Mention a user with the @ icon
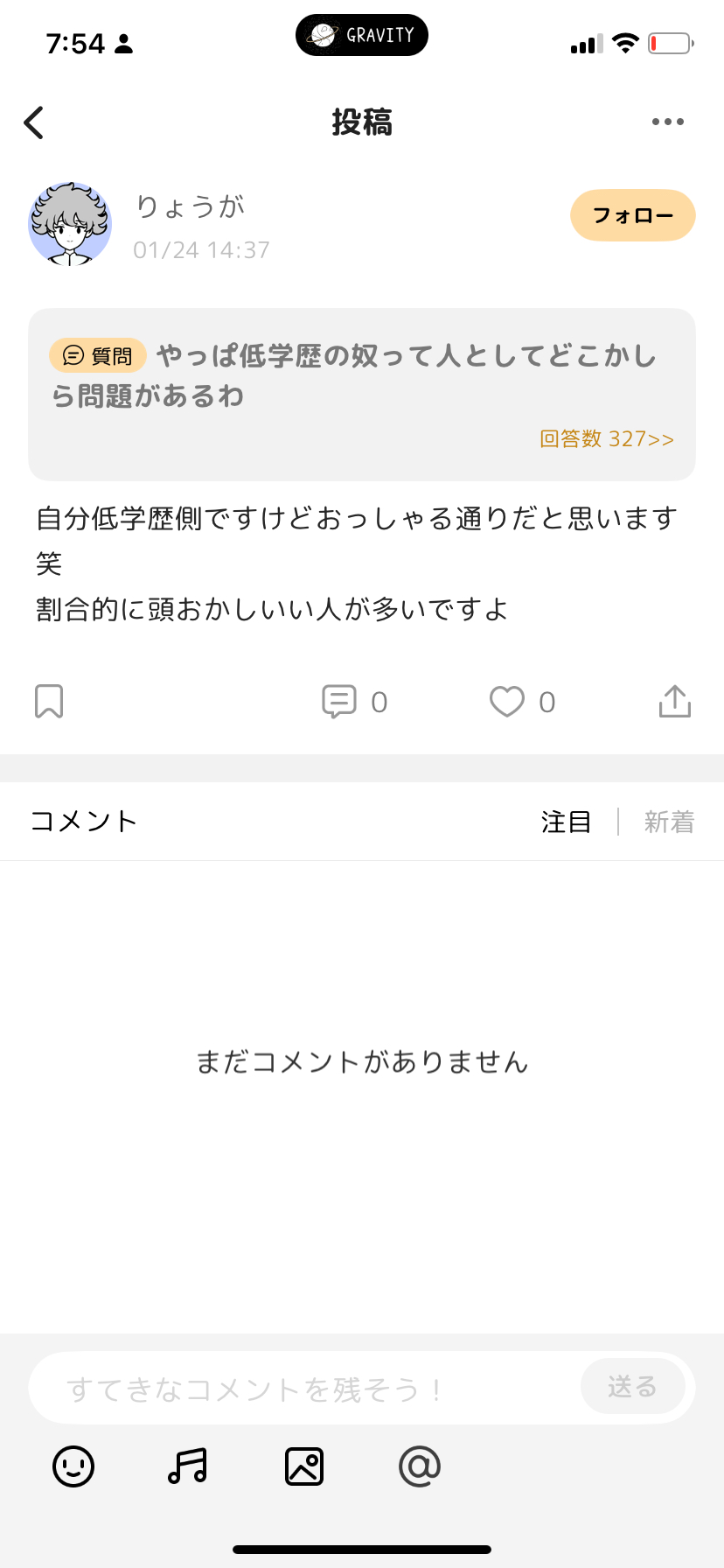Image resolution: width=724 pixels, height=1568 pixels. click(420, 1466)
